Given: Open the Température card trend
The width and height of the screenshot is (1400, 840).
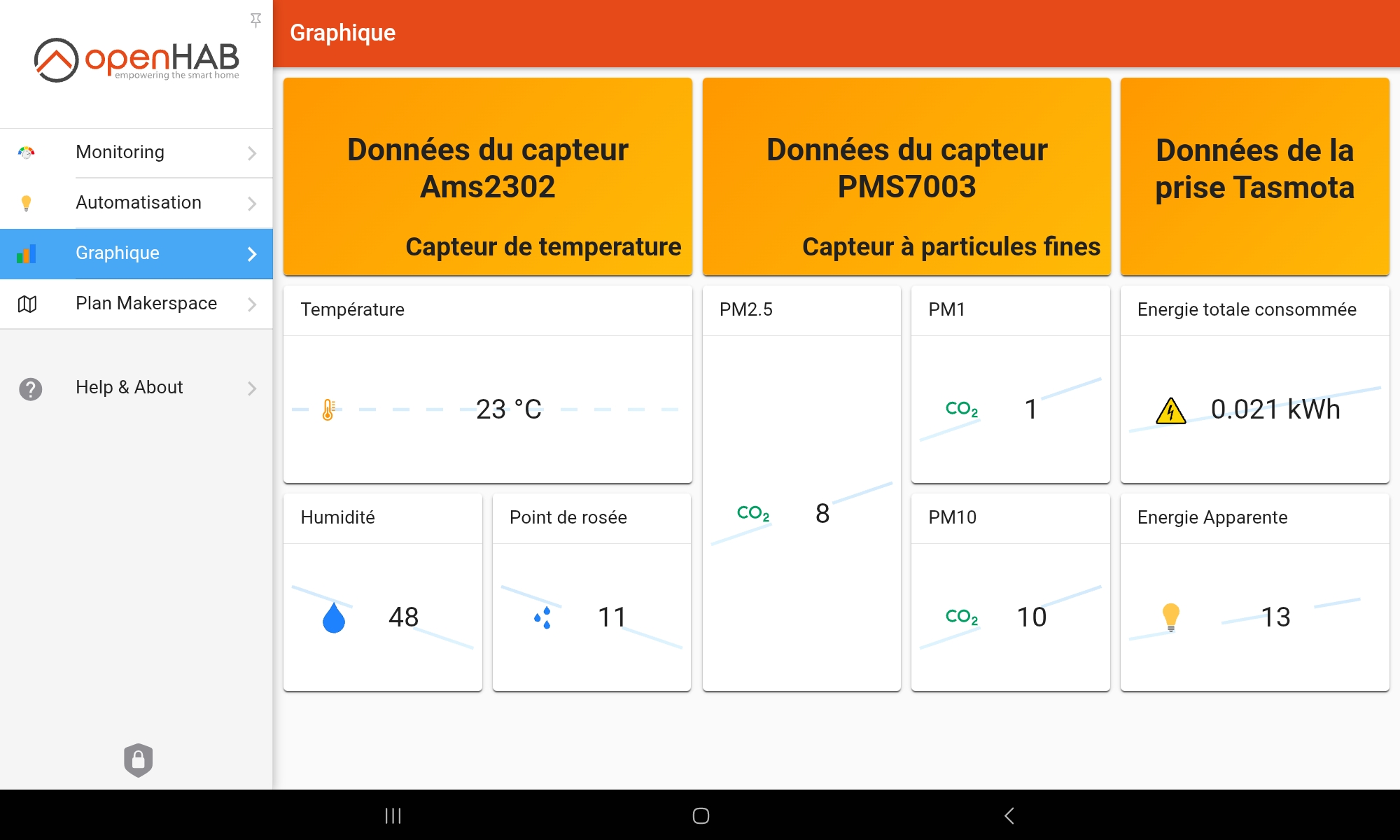Looking at the screenshot, I should point(487,409).
